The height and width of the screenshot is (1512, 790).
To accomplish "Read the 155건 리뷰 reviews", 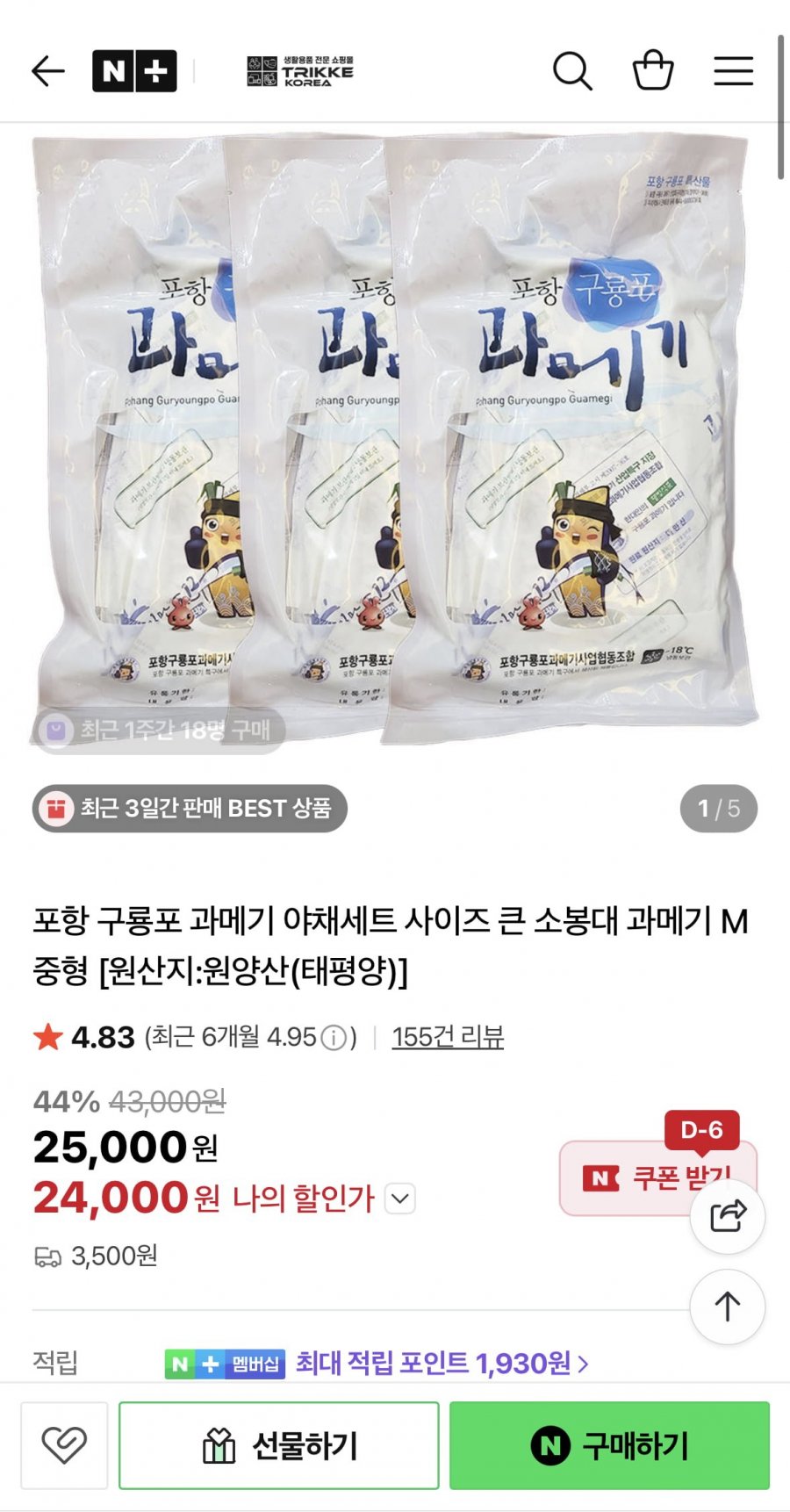I will [448, 1037].
